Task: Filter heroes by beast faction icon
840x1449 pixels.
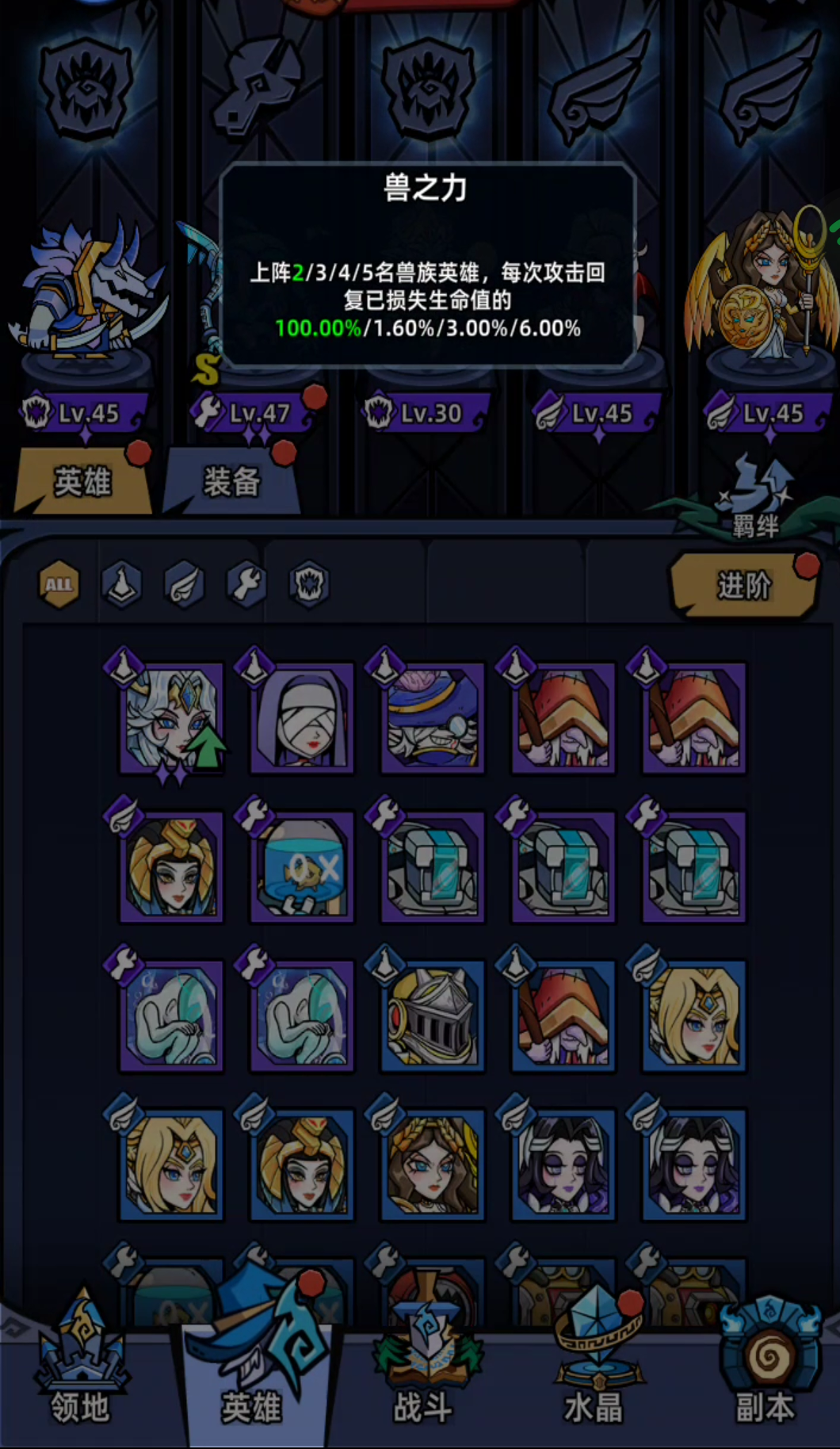Action: [x=308, y=585]
